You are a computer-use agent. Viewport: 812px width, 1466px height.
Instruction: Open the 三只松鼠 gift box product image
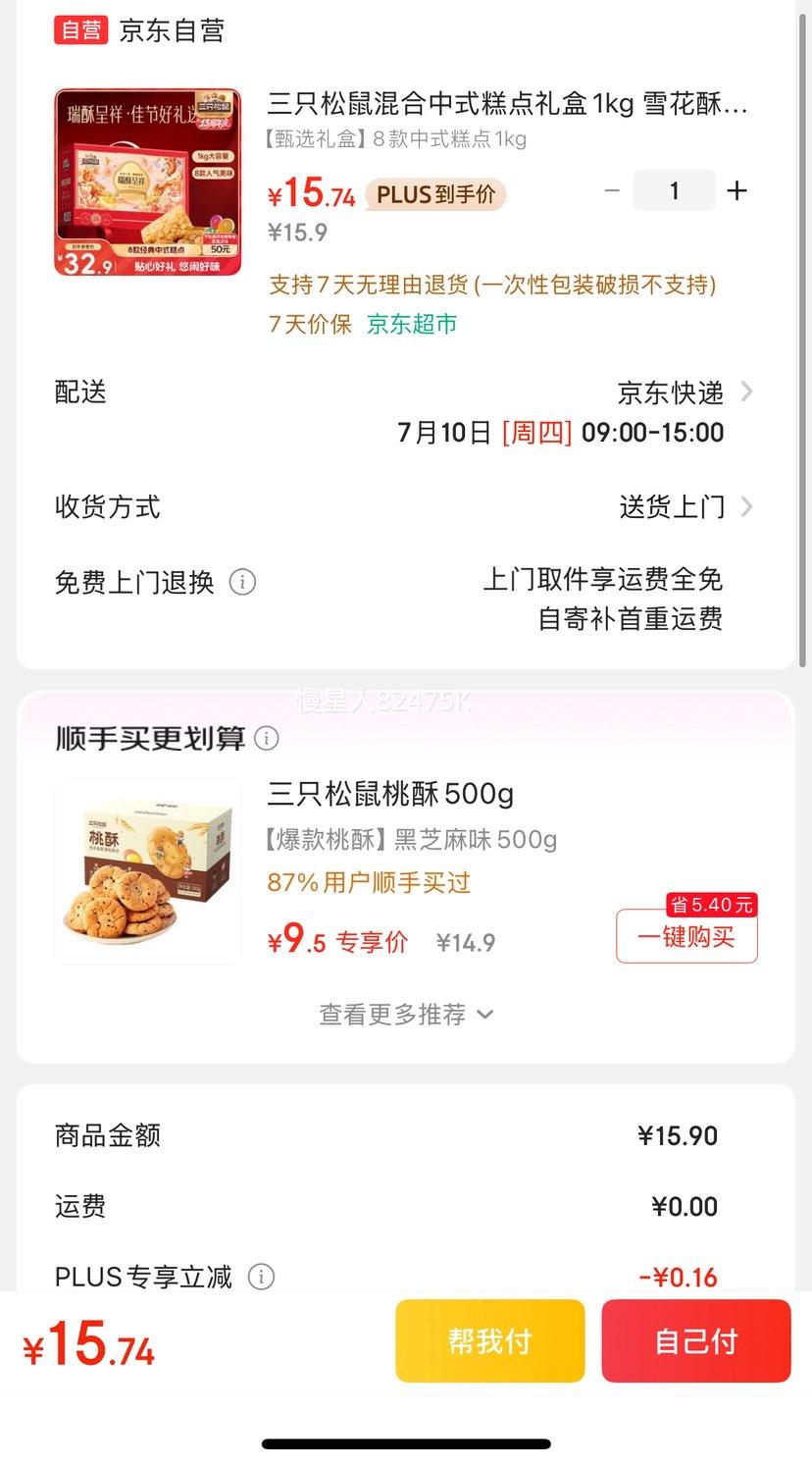click(x=148, y=183)
